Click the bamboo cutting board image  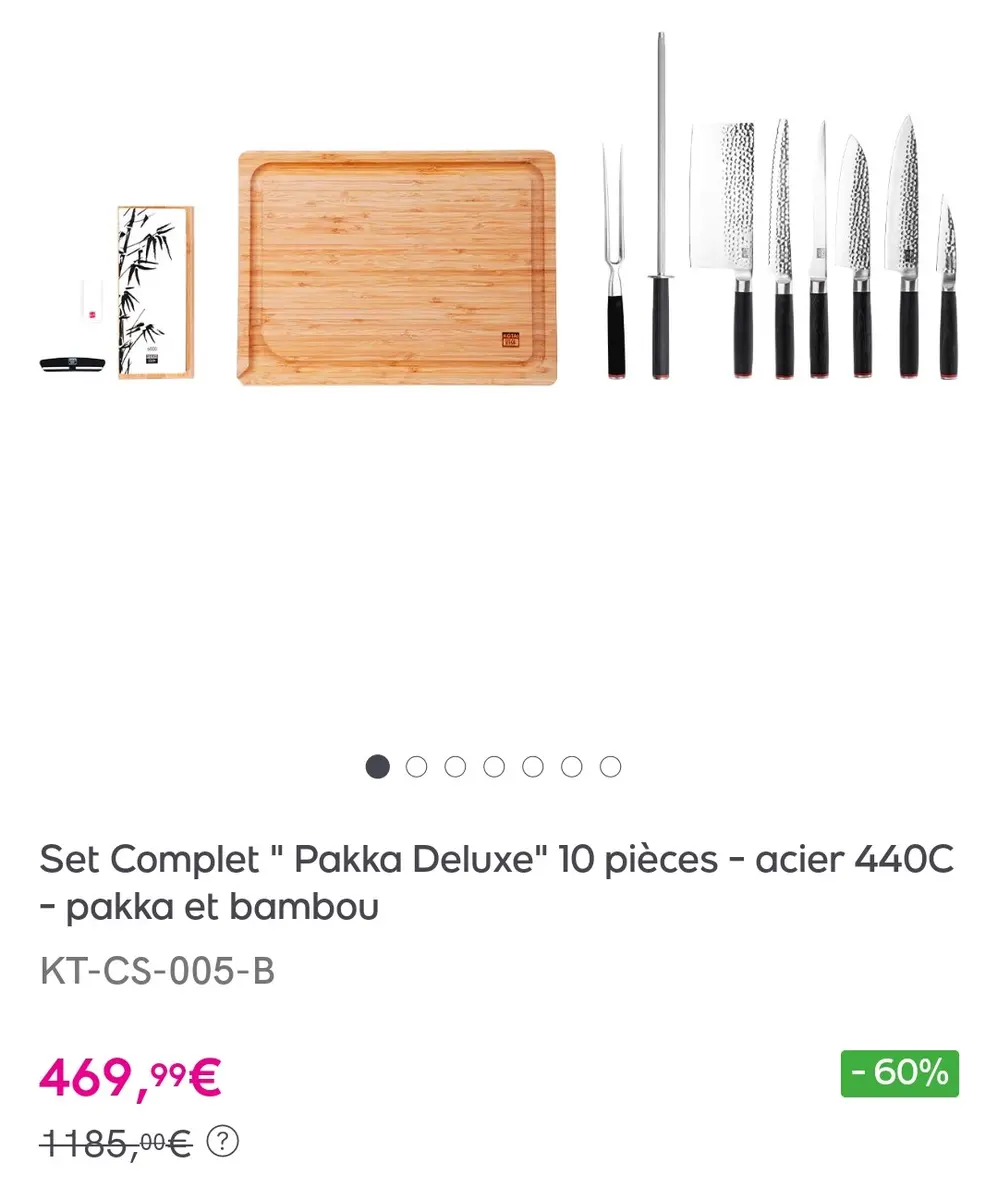(397, 267)
